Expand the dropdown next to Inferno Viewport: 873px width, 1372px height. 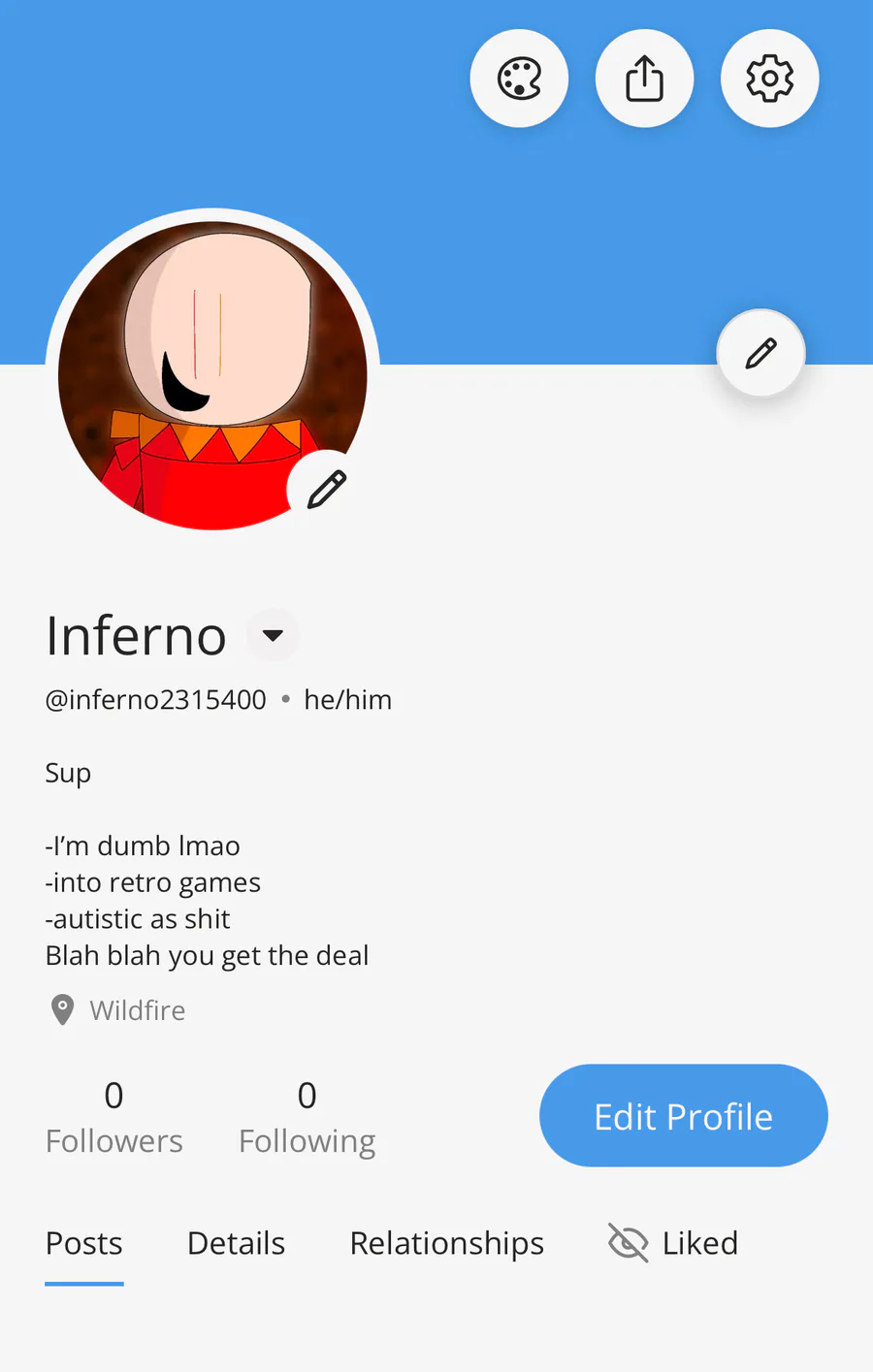[x=273, y=635]
